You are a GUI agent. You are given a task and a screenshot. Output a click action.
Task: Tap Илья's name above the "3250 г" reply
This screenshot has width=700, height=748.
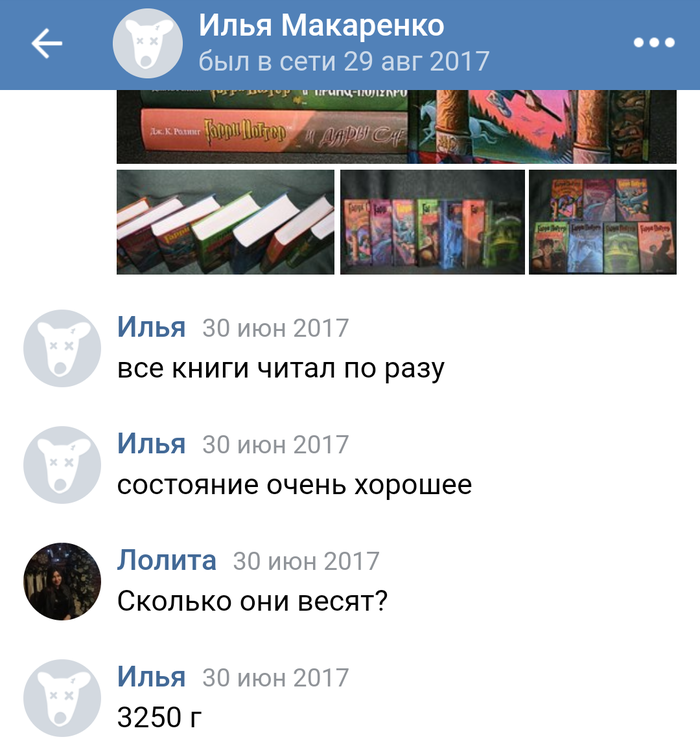tap(151, 677)
